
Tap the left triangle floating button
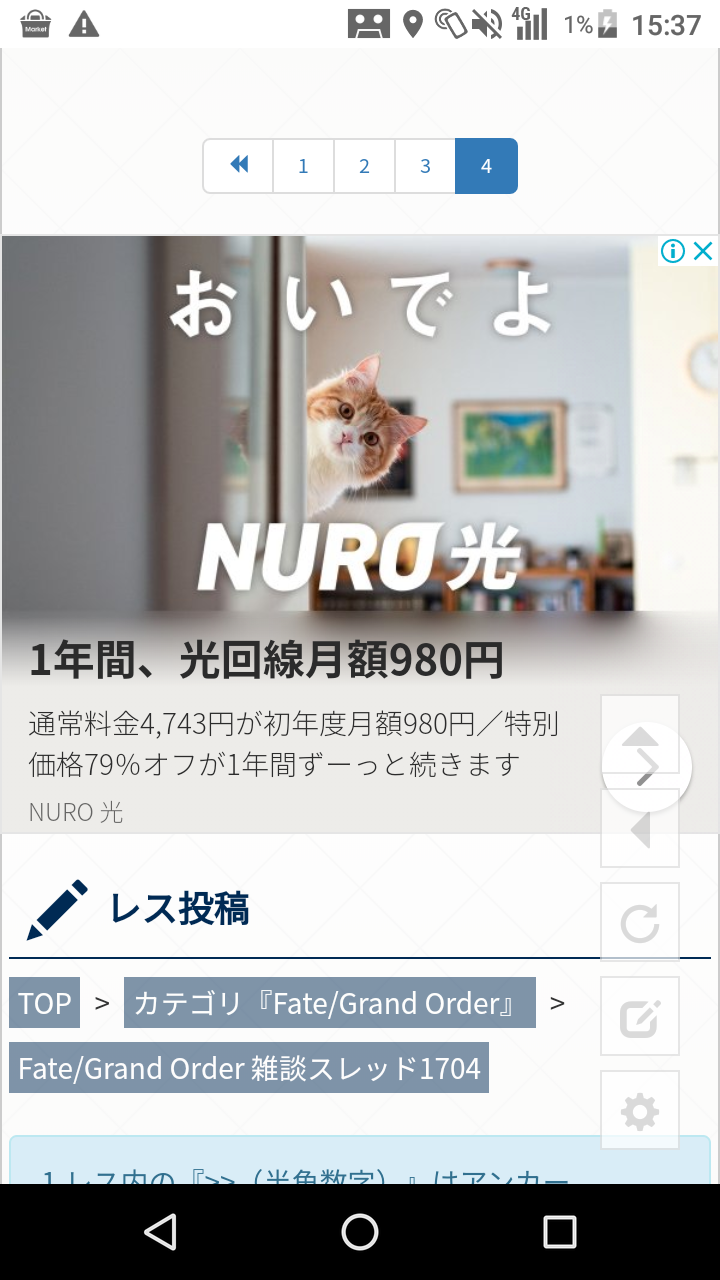tap(640, 830)
